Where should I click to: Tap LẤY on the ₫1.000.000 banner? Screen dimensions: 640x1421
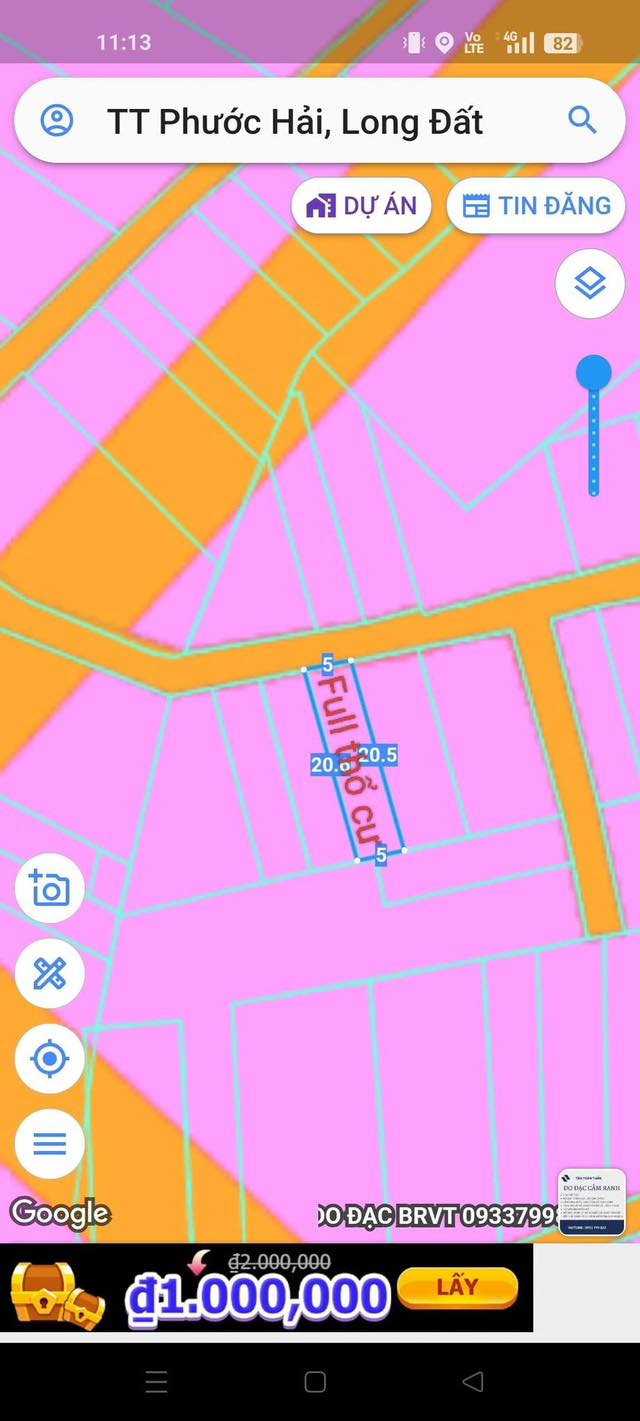457,1288
